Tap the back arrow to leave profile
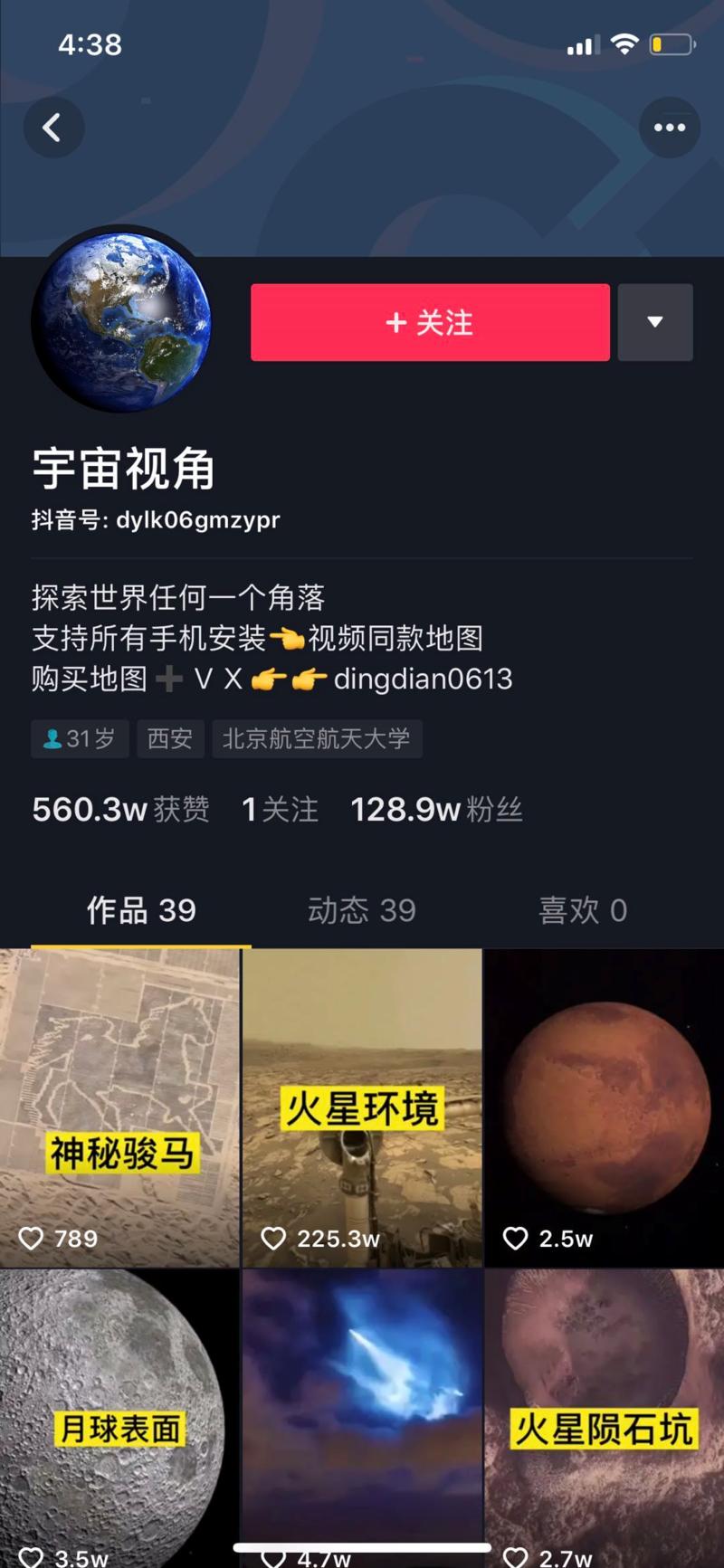The image size is (724, 1568). pyautogui.click(x=52, y=128)
